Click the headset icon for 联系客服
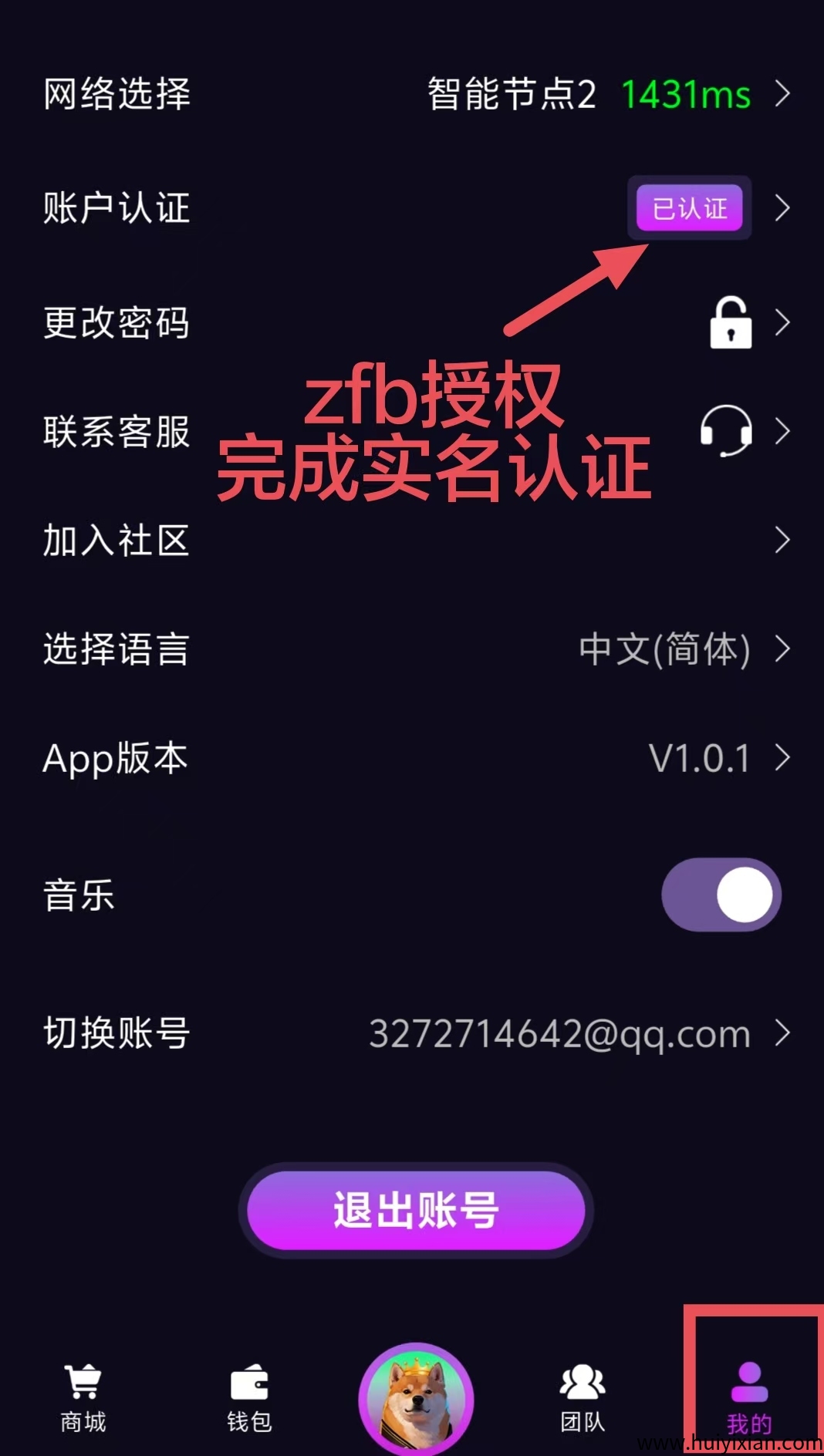Viewport: 824px width, 1456px height. click(x=728, y=432)
